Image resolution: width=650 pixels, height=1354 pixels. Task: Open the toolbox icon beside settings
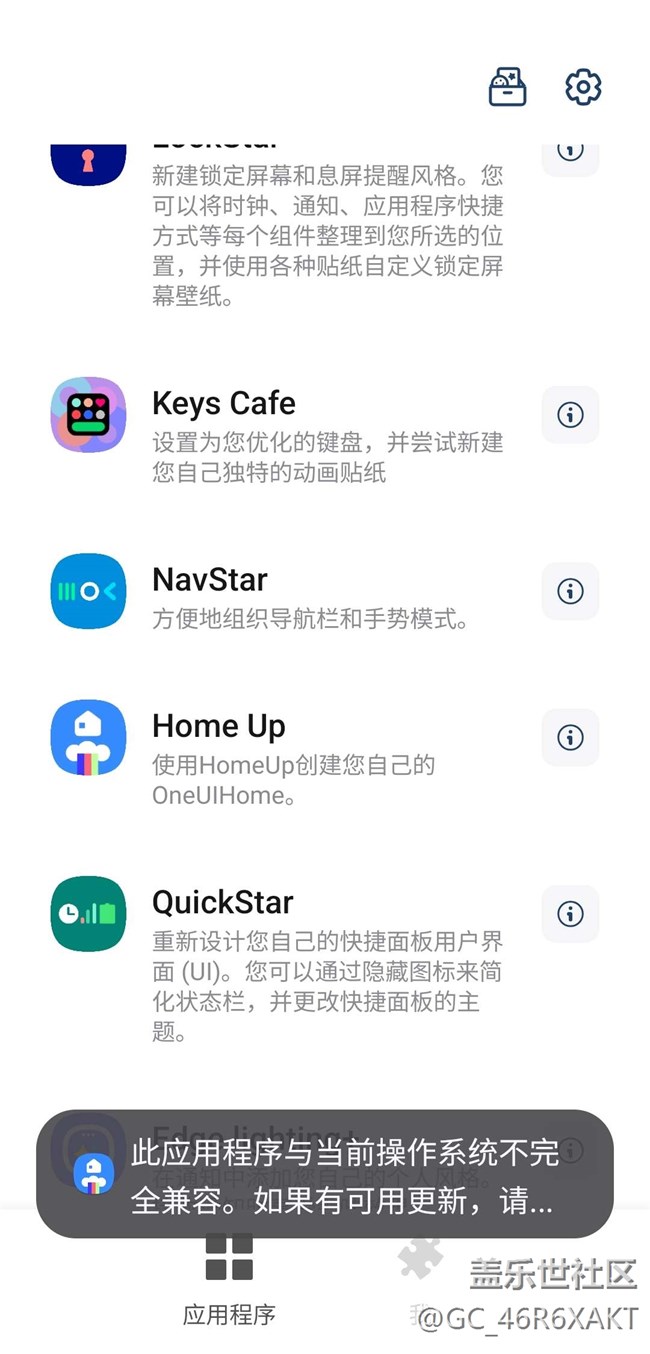507,87
